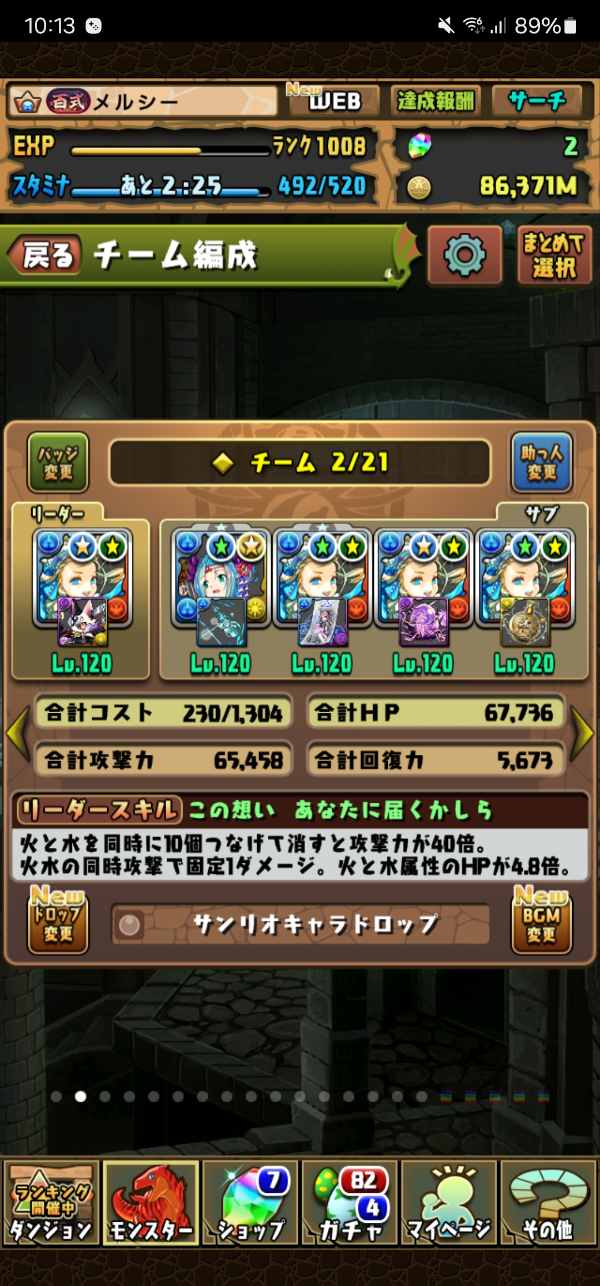
Task: Tap ドロップ変更 drop change button
Action: (57, 922)
